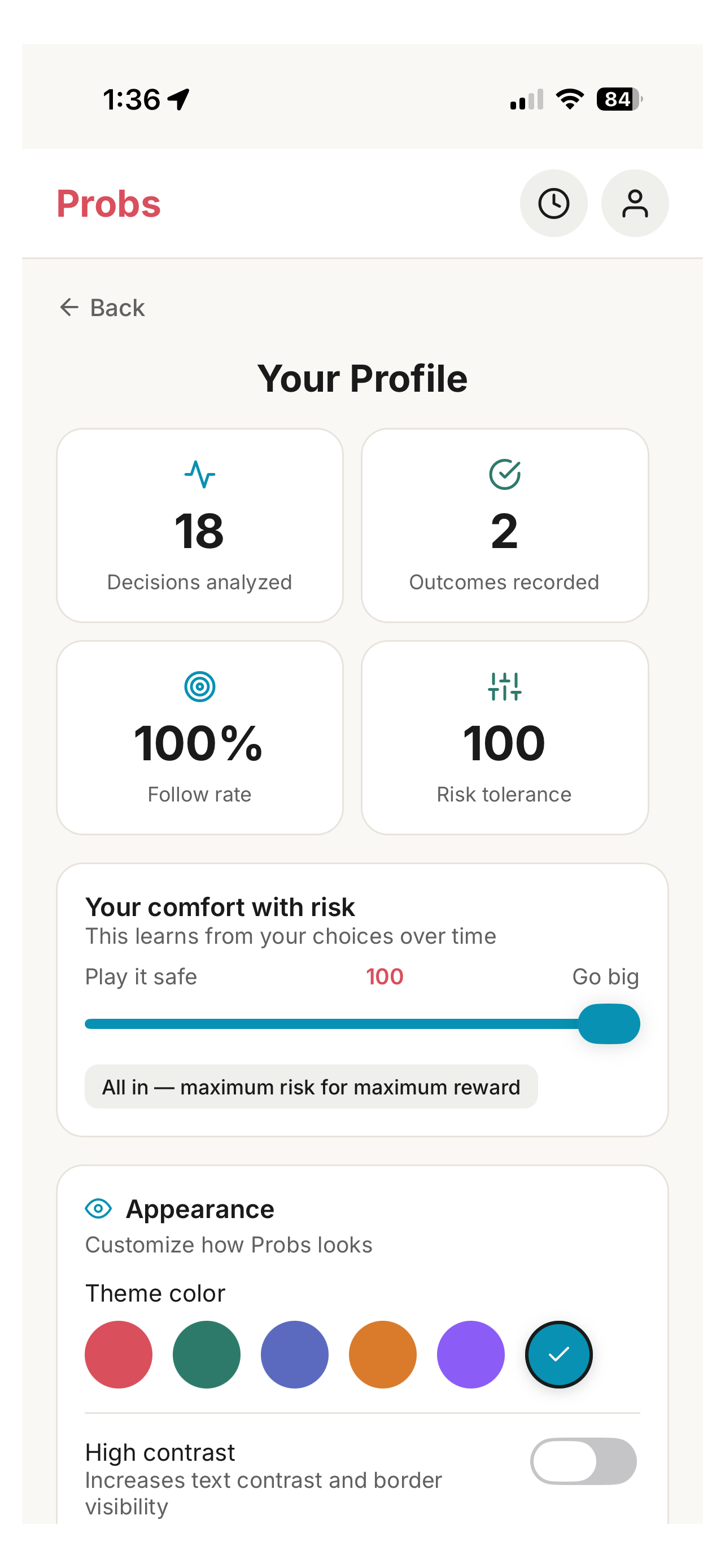Viewport: 725px width, 1568px height.
Task: Click the back arrow icon
Action: [x=69, y=308]
